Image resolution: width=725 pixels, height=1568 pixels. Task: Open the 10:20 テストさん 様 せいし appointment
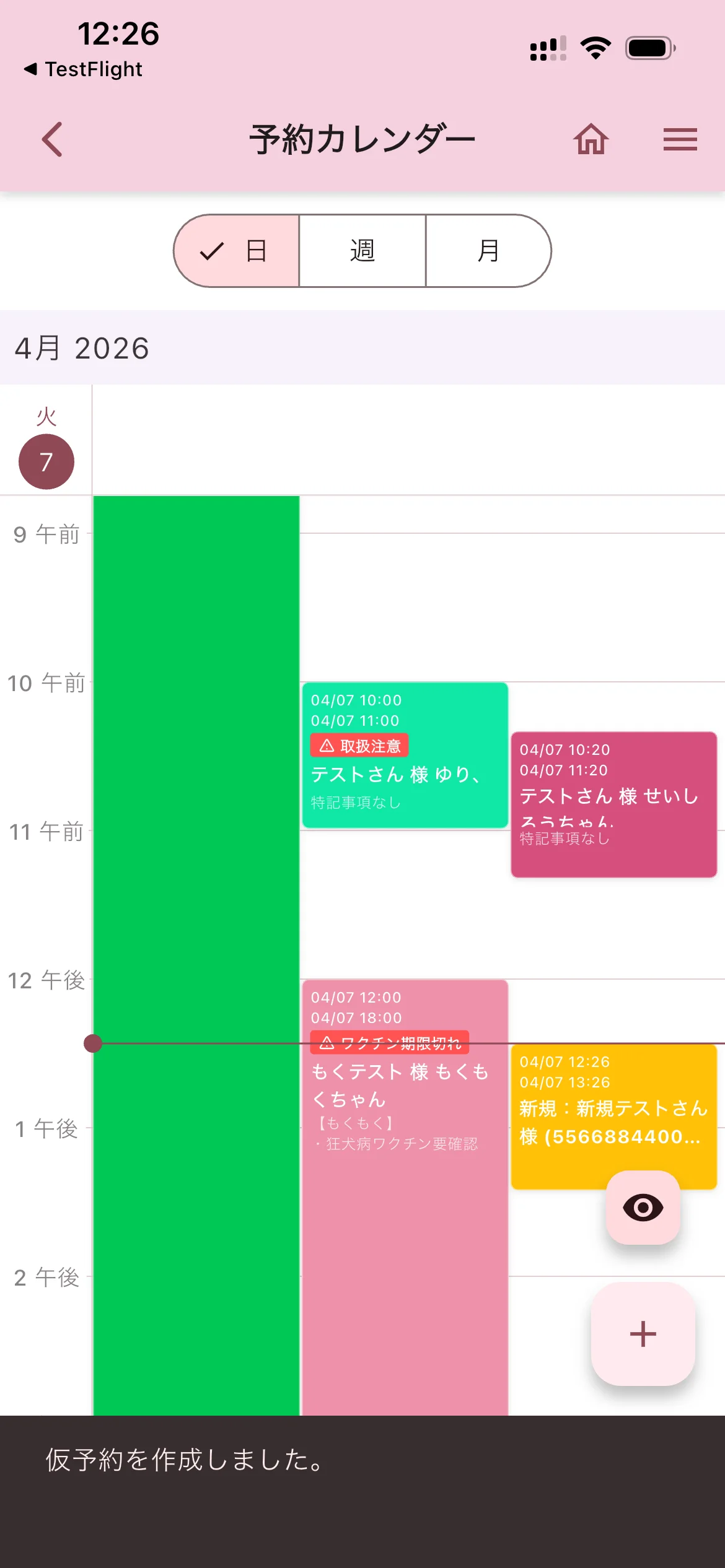coord(613,805)
